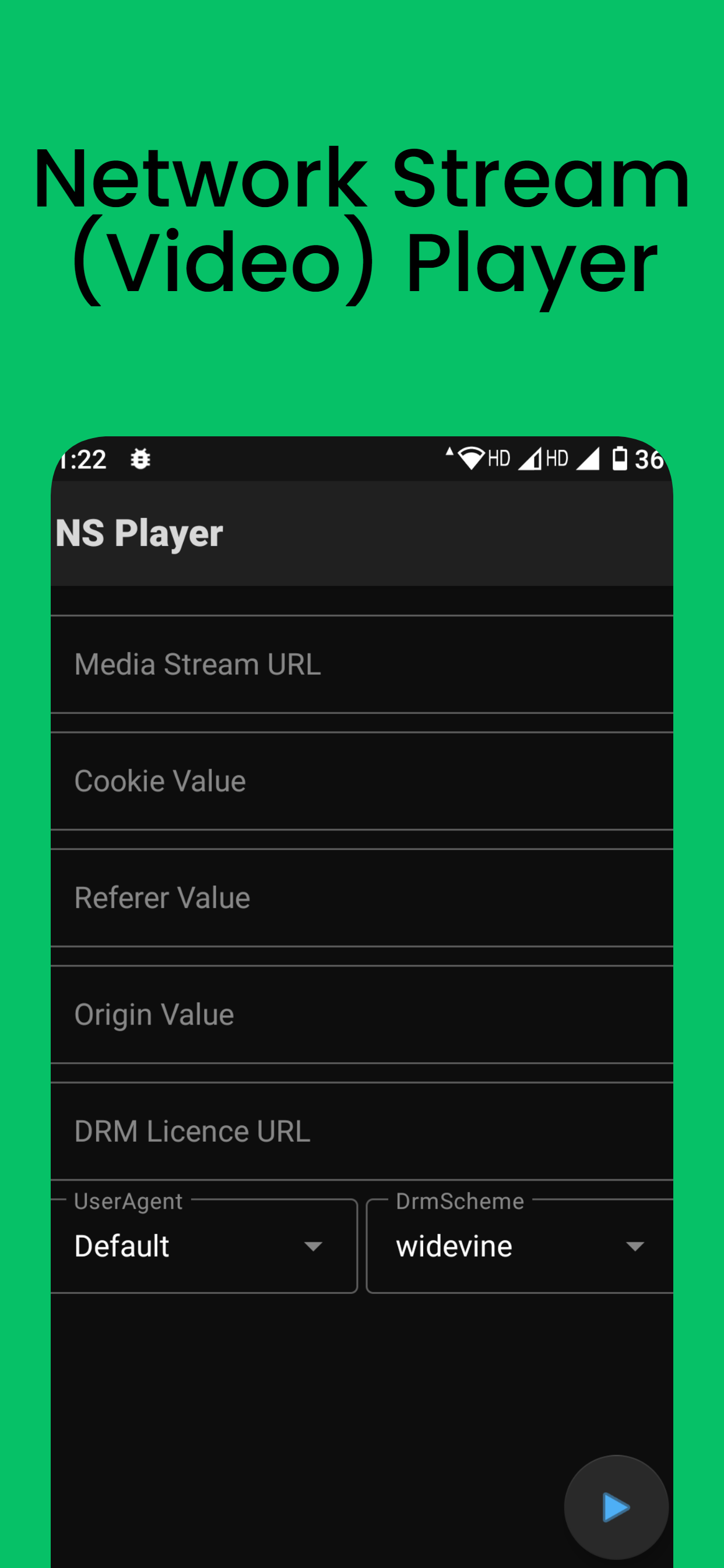Open the UserAgent dropdown

click(x=204, y=1245)
